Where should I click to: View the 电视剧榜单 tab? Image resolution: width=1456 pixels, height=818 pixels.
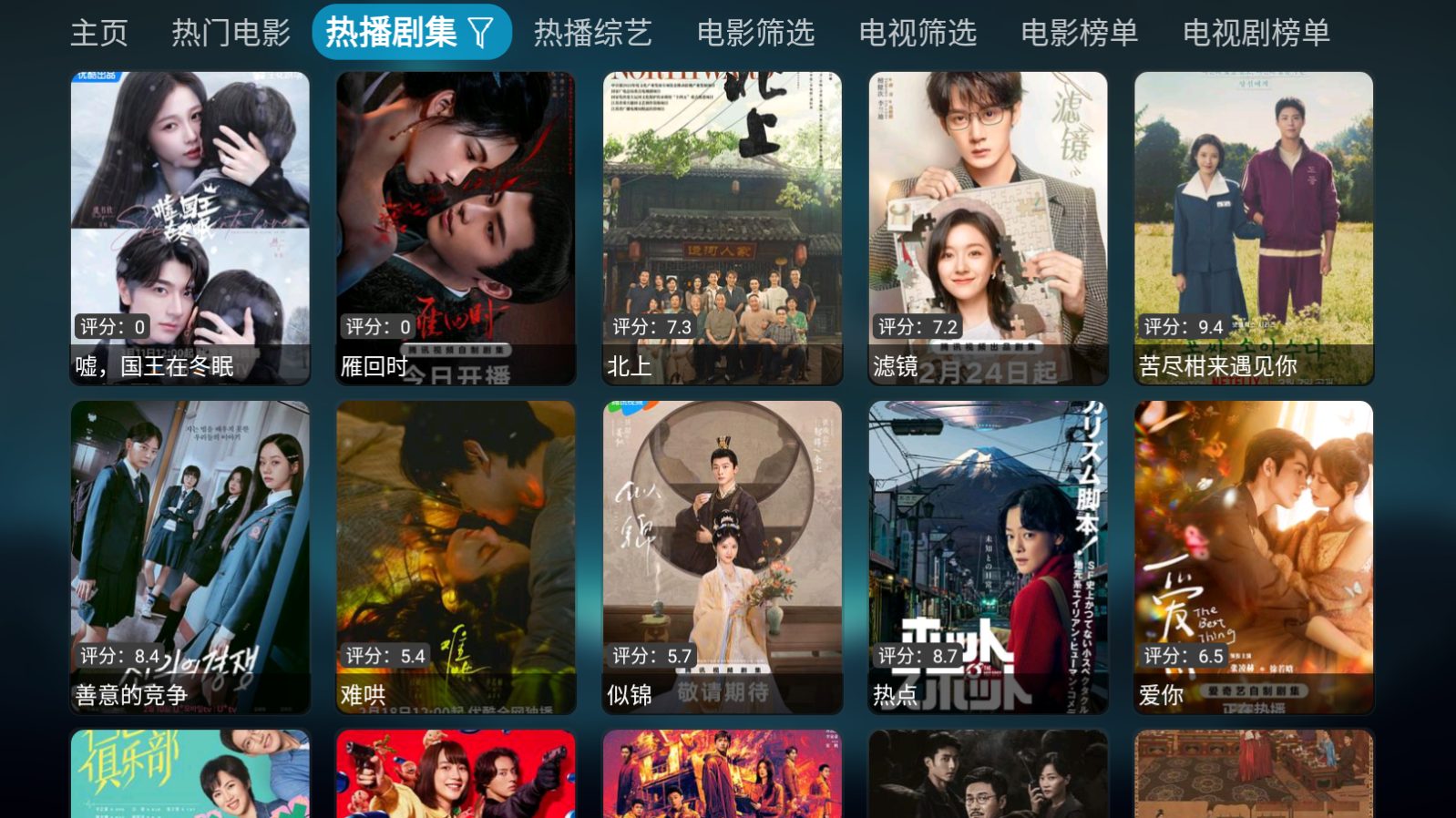tap(1256, 34)
